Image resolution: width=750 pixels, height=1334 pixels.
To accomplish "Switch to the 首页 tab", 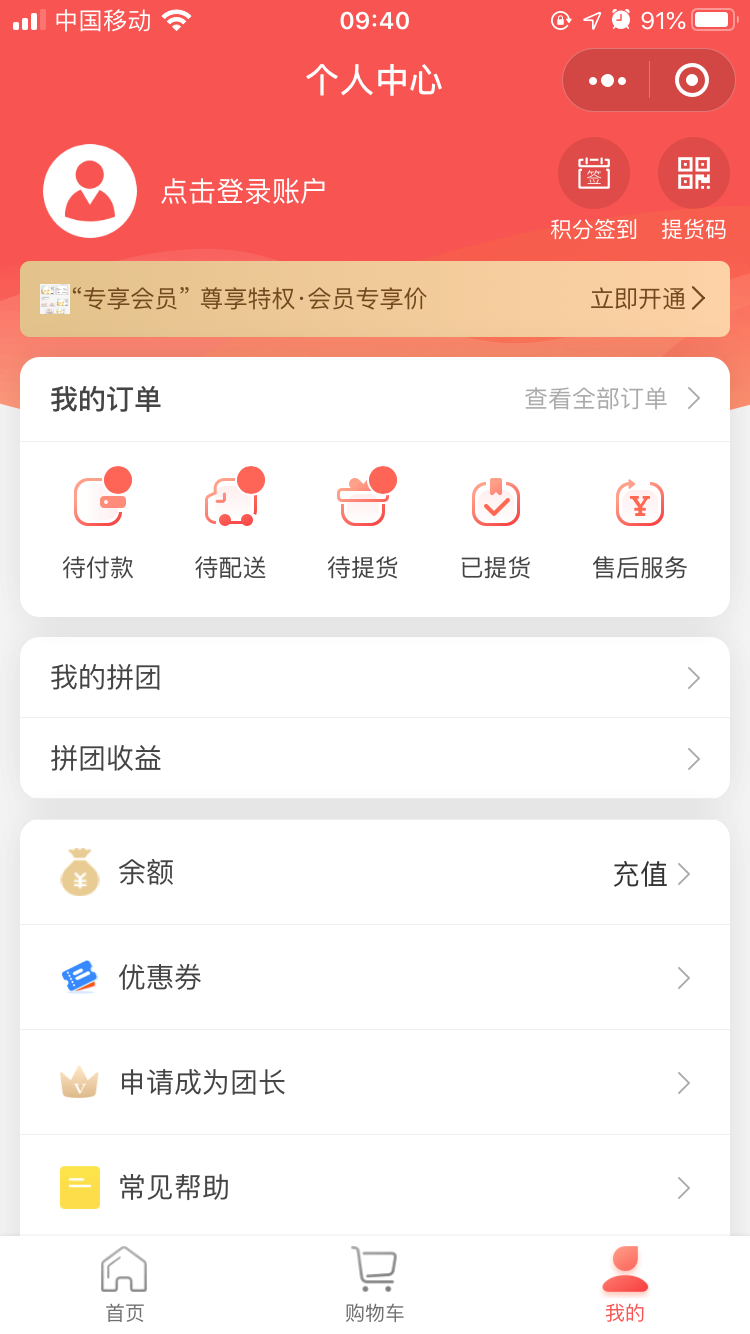I will (x=125, y=1285).
